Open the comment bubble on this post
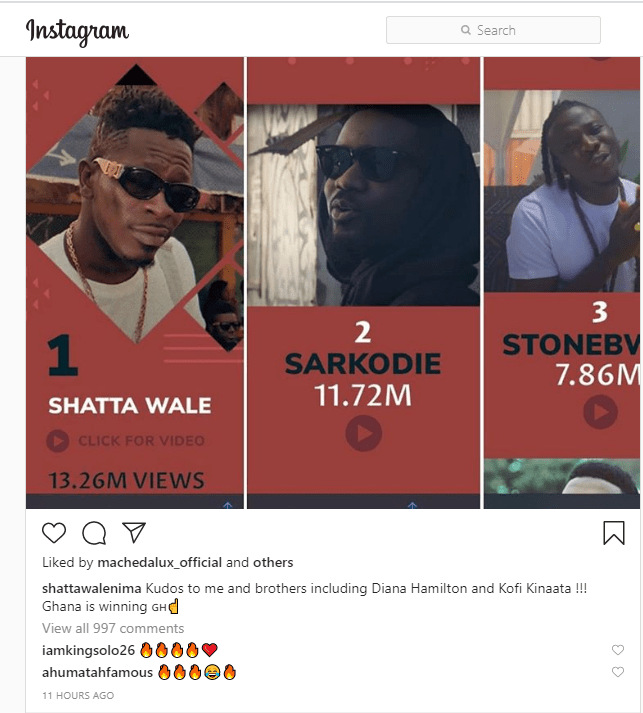The height and width of the screenshot is (713, 643). click(x=94, y=532)
